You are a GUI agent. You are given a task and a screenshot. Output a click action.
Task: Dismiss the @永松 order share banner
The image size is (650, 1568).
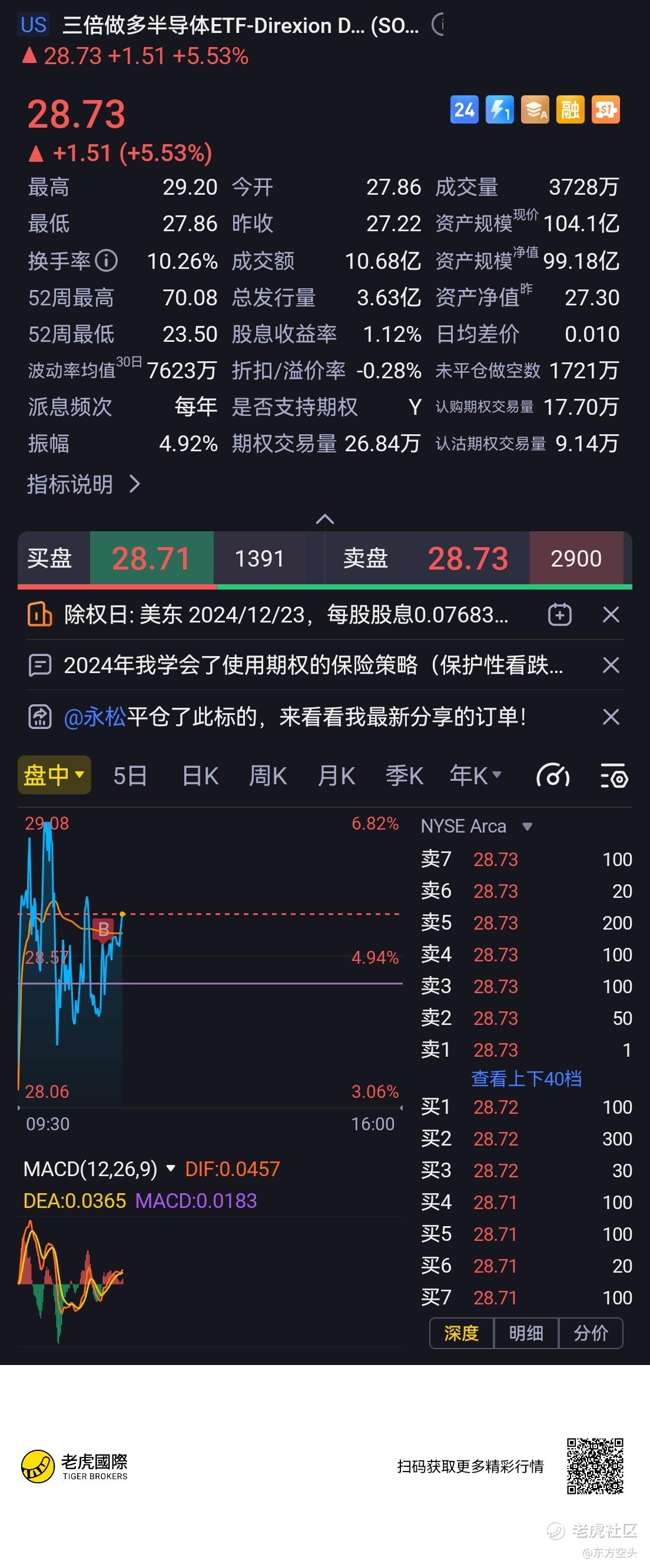[x=611, y=717]
